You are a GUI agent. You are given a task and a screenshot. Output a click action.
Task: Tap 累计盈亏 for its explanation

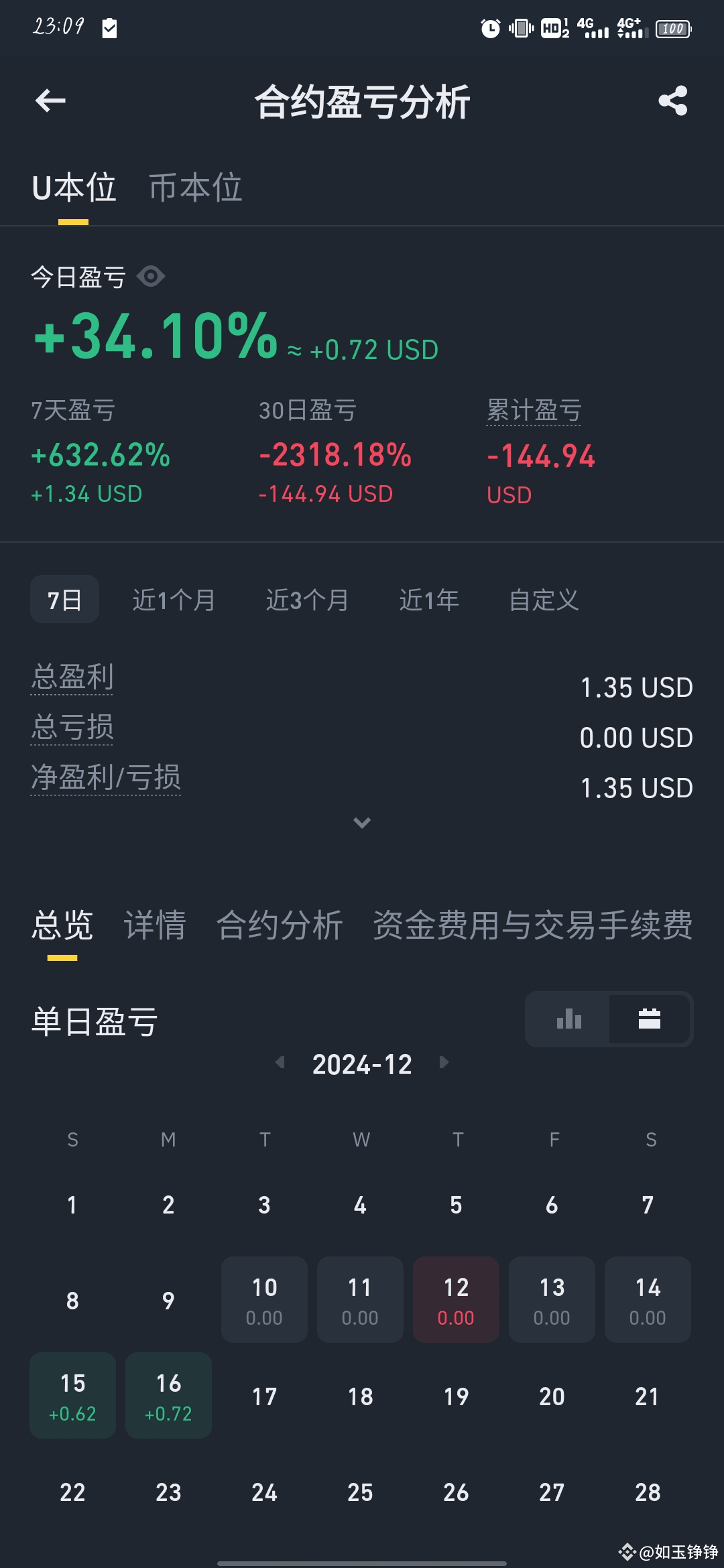tap(534, 410)
